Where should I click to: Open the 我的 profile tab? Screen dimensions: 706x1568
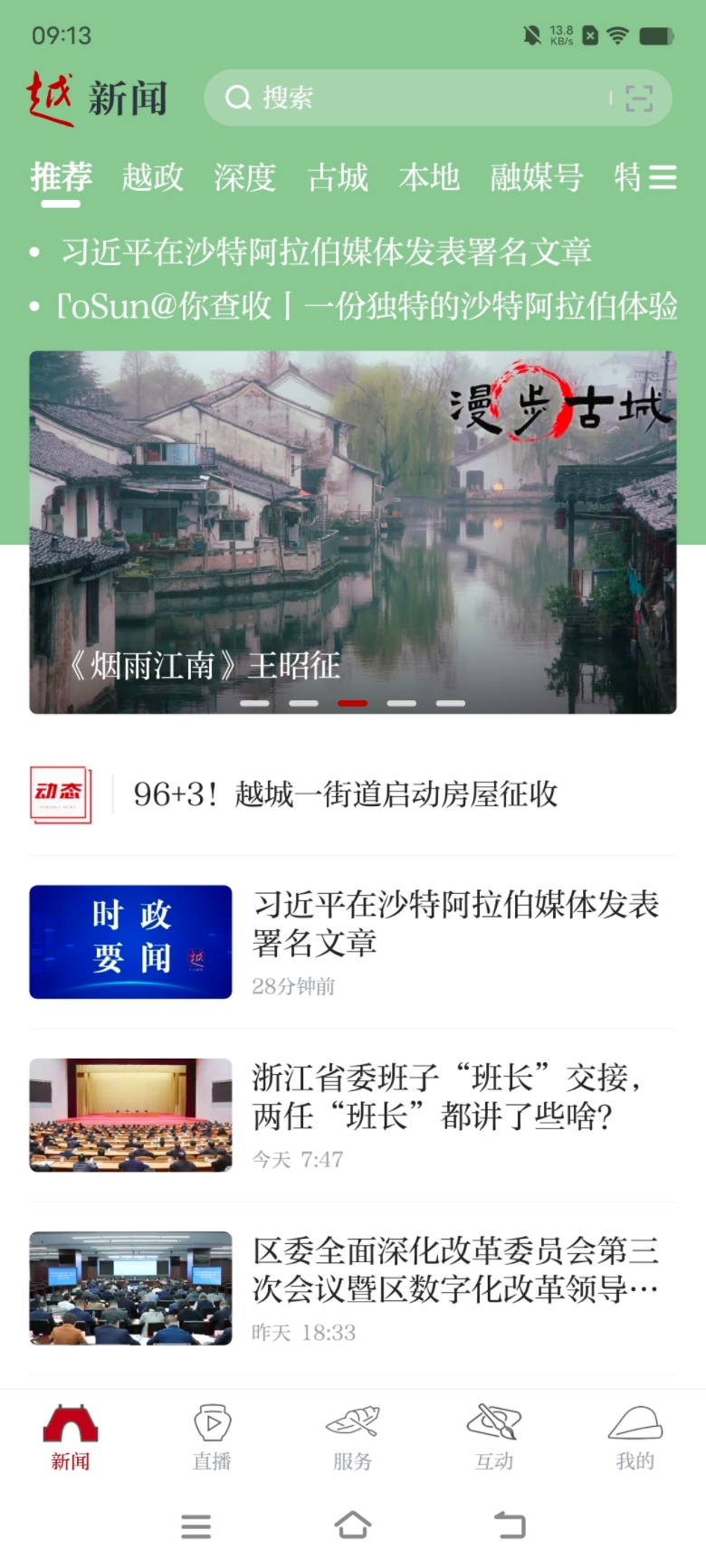click(635, 1437)
